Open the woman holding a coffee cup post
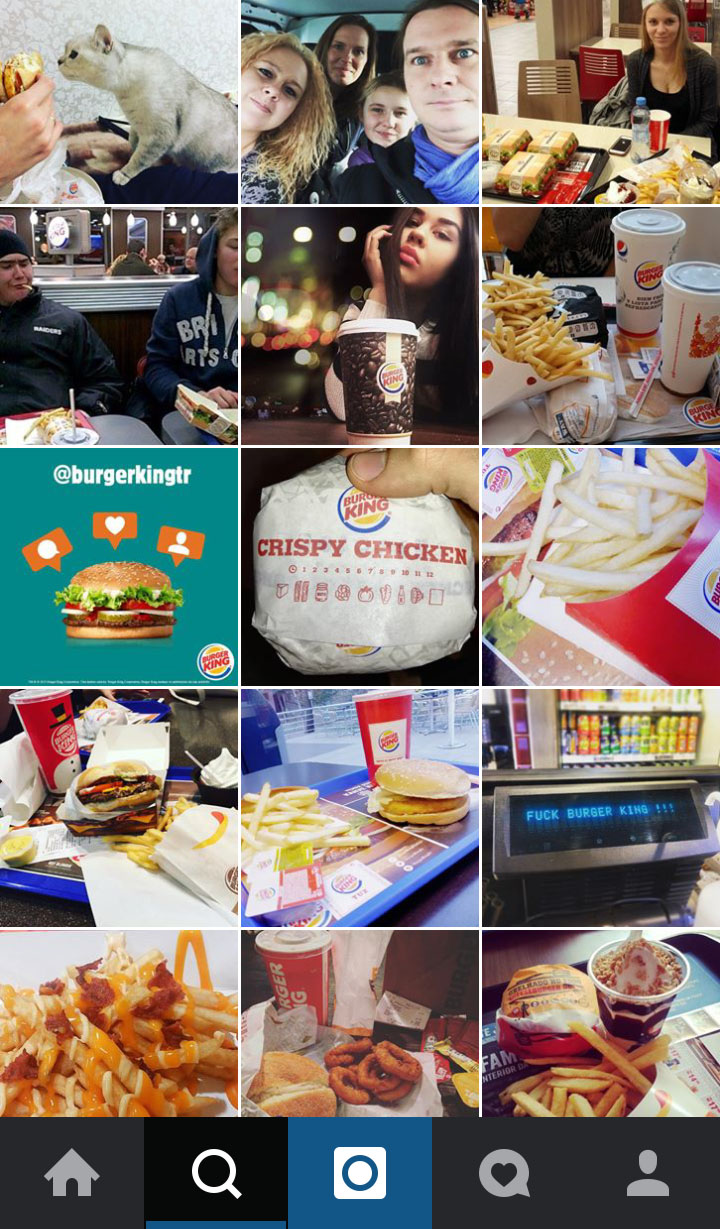This screenshot has height=1229, width=720. [x=360, y=326]
